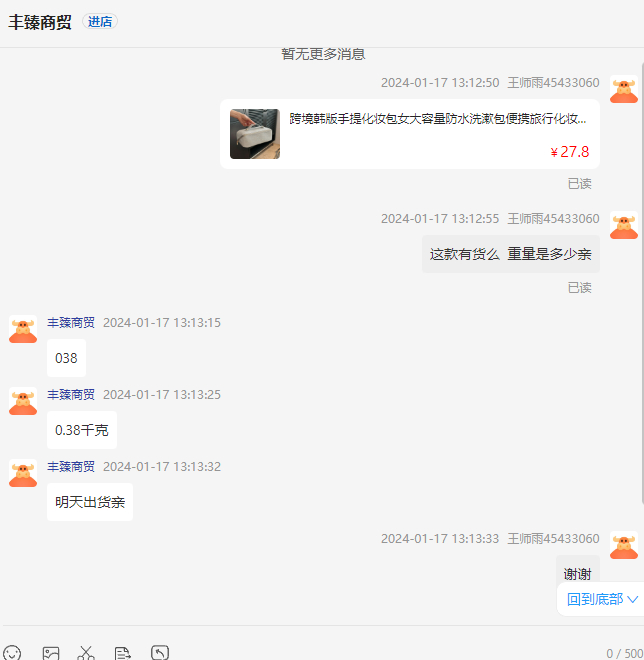Screen dimensions: 644x660
Task: Open the emoji picker
Action: tap(12, 653)
